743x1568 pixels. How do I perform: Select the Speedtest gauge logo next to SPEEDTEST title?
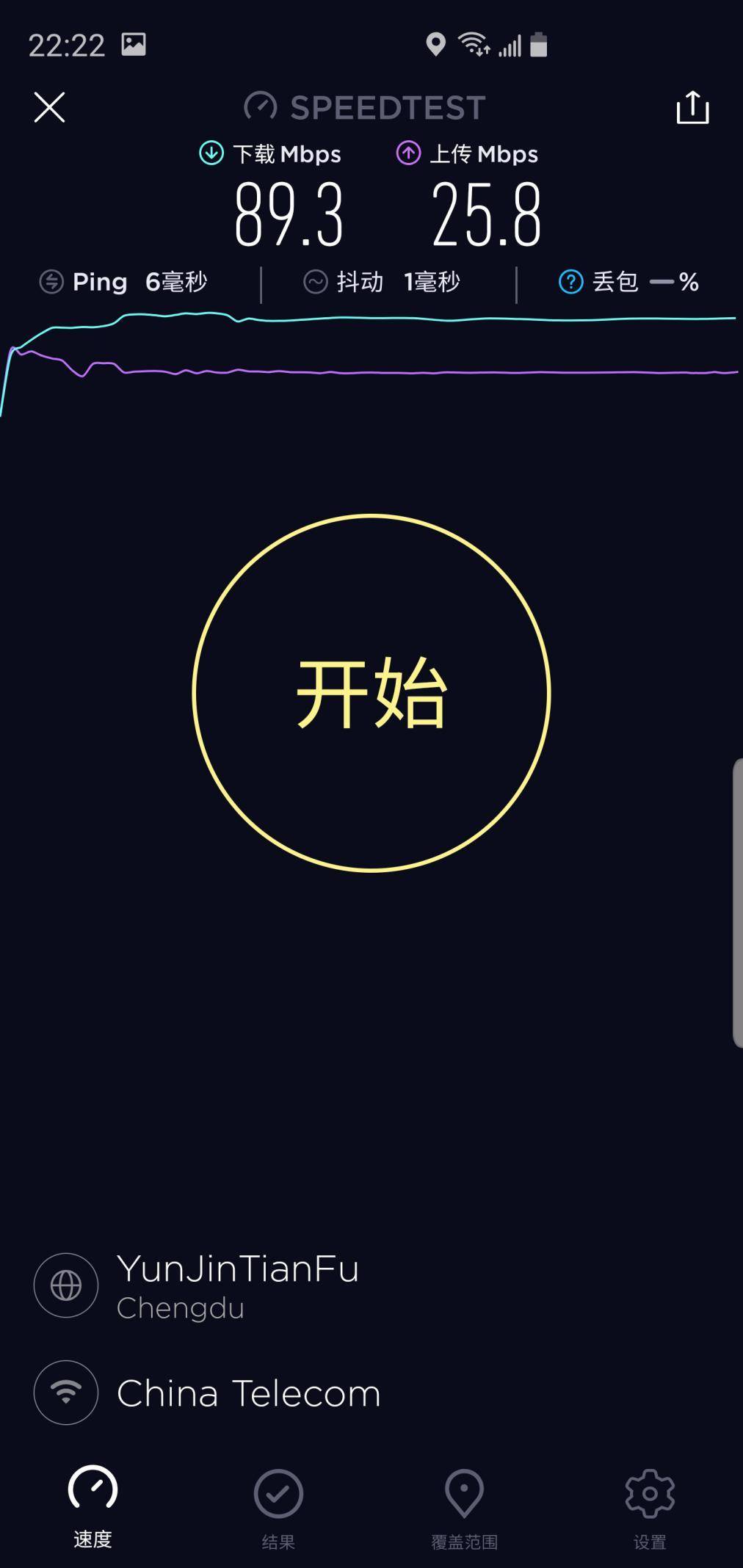261,106
